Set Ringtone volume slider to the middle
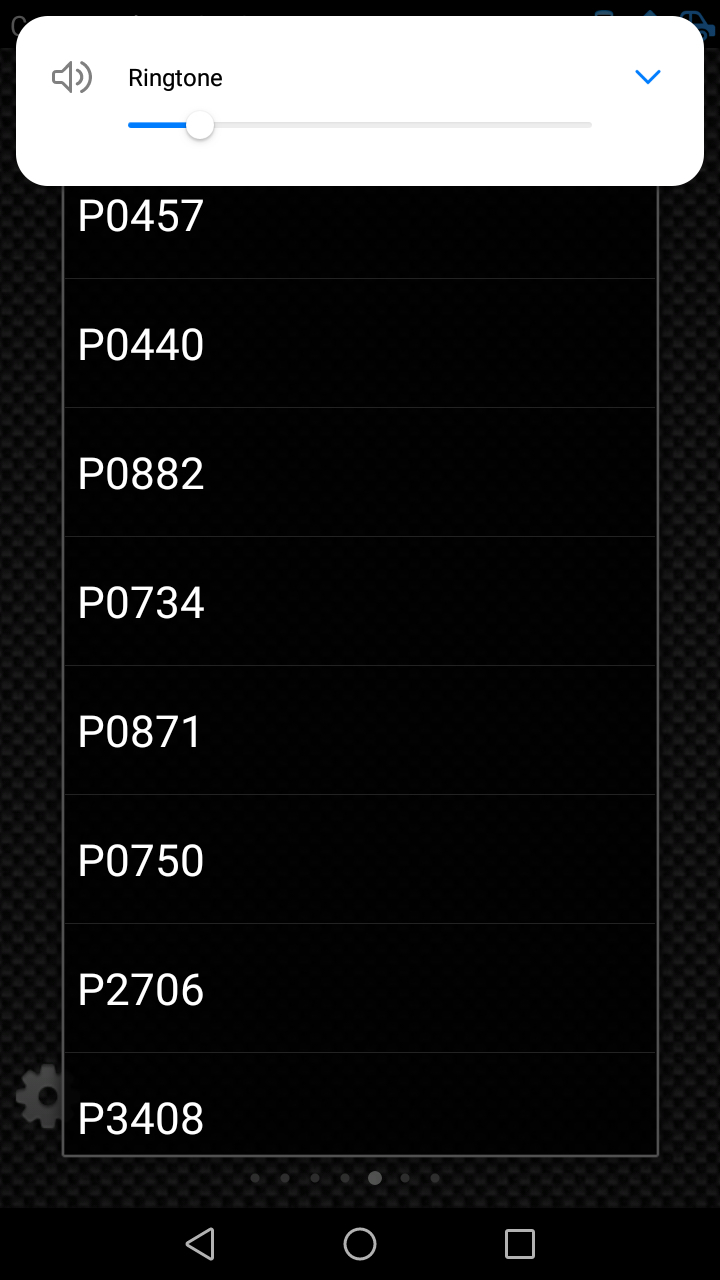Image resolution: width=720 pixels, height=1280 pixels. pyautogui.click(x=360, y=125)
